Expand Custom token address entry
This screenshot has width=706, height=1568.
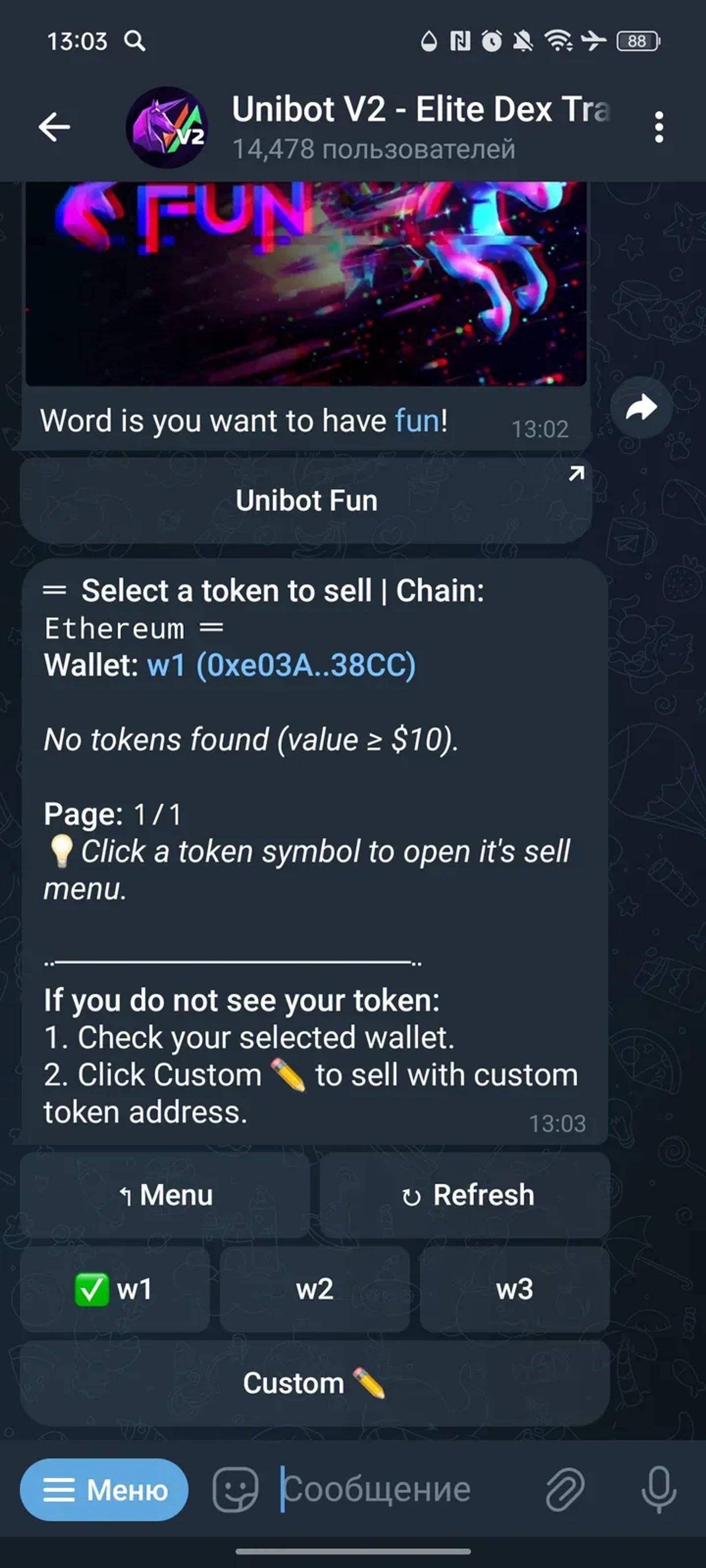click(x=315, y=1382)
